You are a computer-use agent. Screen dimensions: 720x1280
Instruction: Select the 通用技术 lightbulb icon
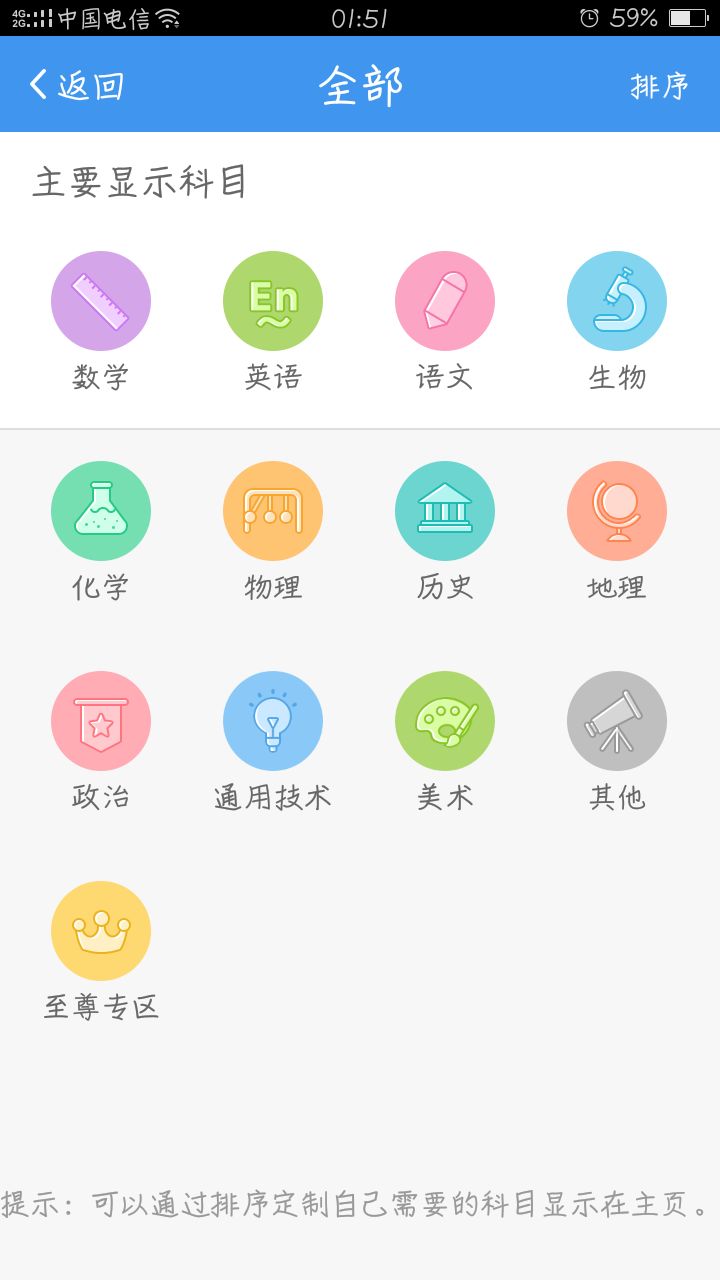tap(273, 720)
